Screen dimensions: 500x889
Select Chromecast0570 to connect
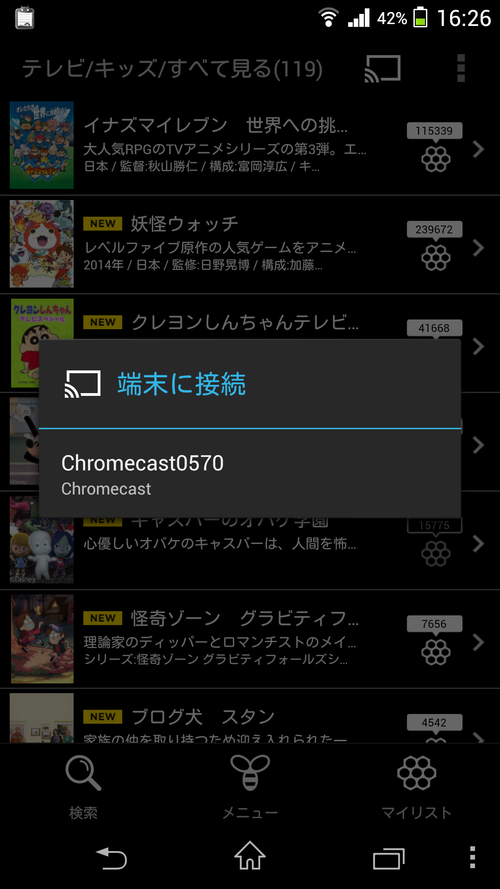(249, 473)
